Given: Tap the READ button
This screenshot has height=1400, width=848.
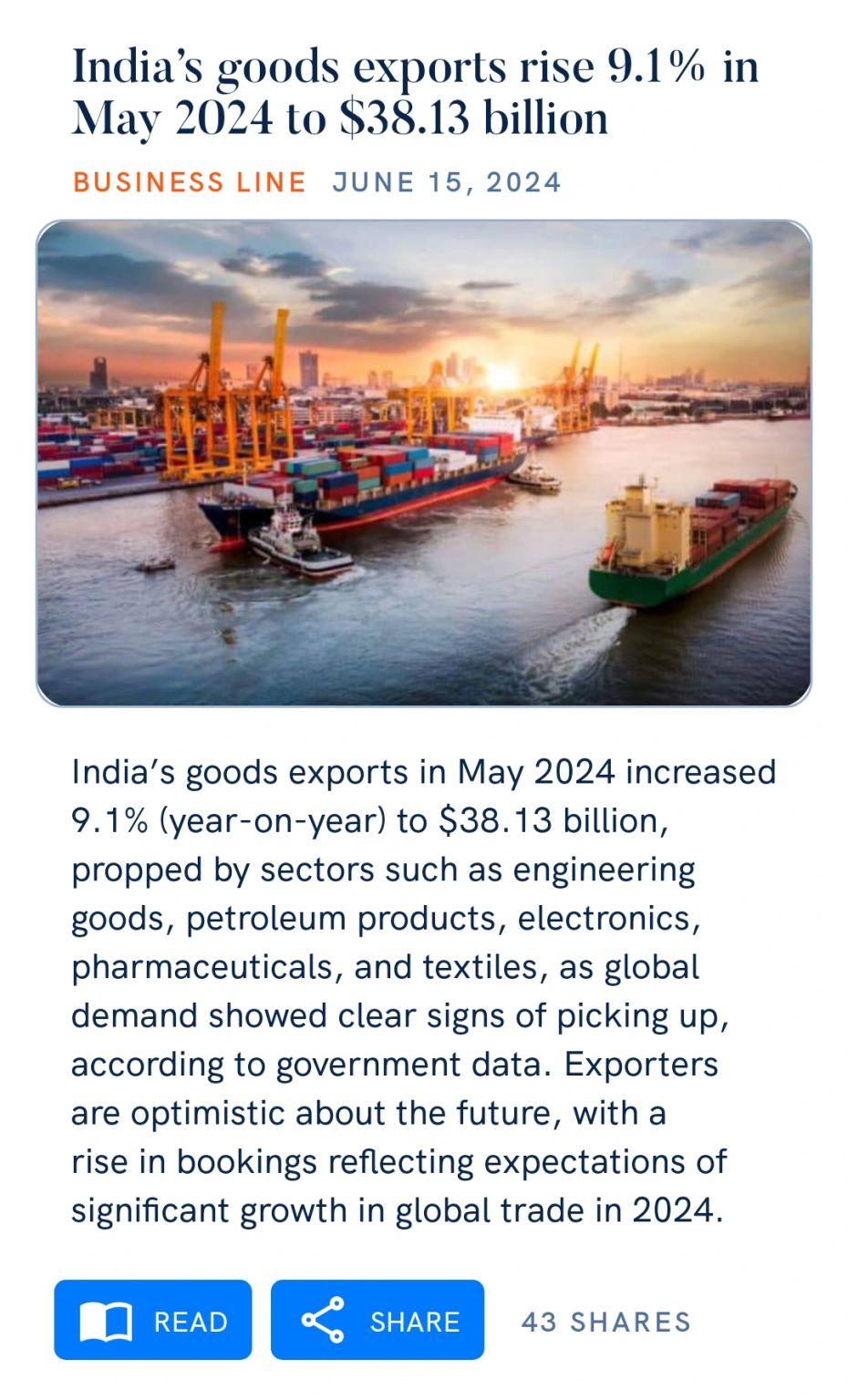Looking at the screenshot, I should 152,1320.
